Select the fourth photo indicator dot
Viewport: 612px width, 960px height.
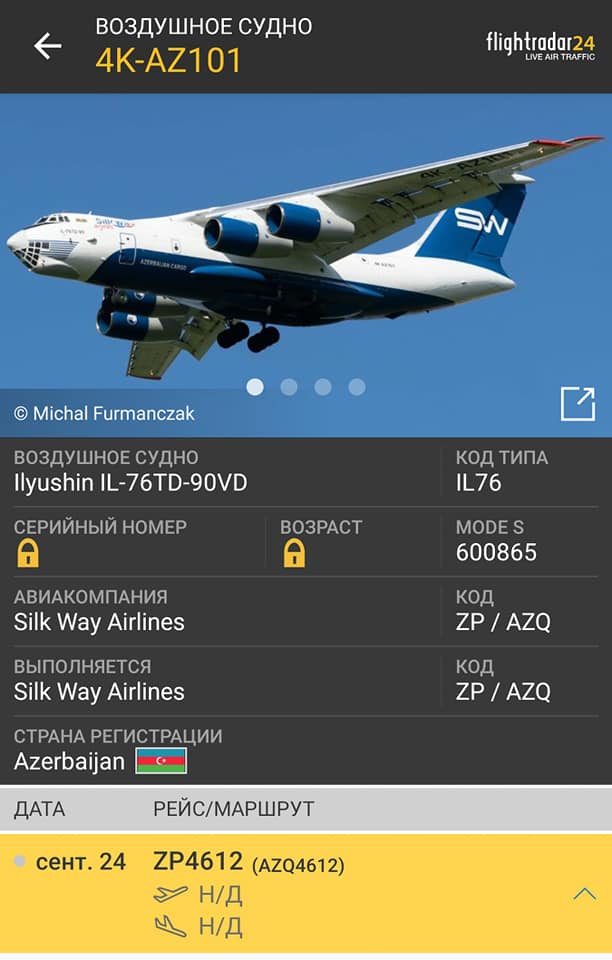[357, 387]
